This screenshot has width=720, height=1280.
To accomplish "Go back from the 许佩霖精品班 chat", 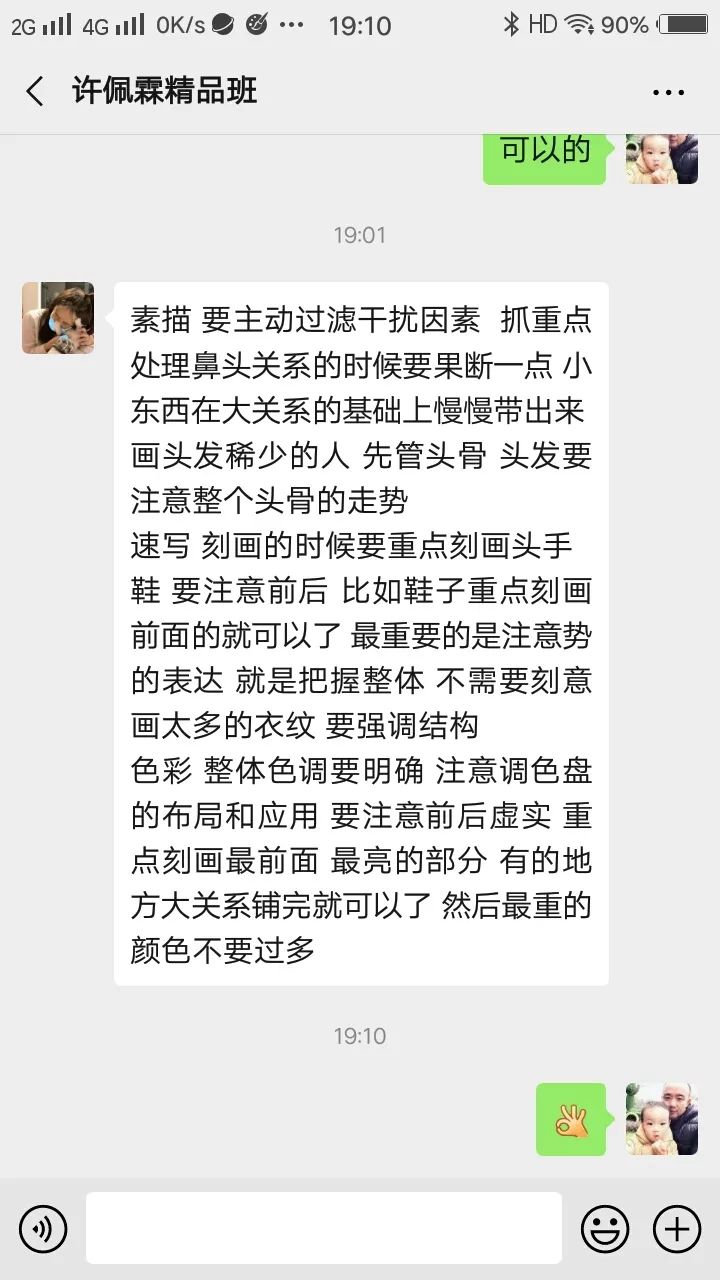I will coord(35,92).
